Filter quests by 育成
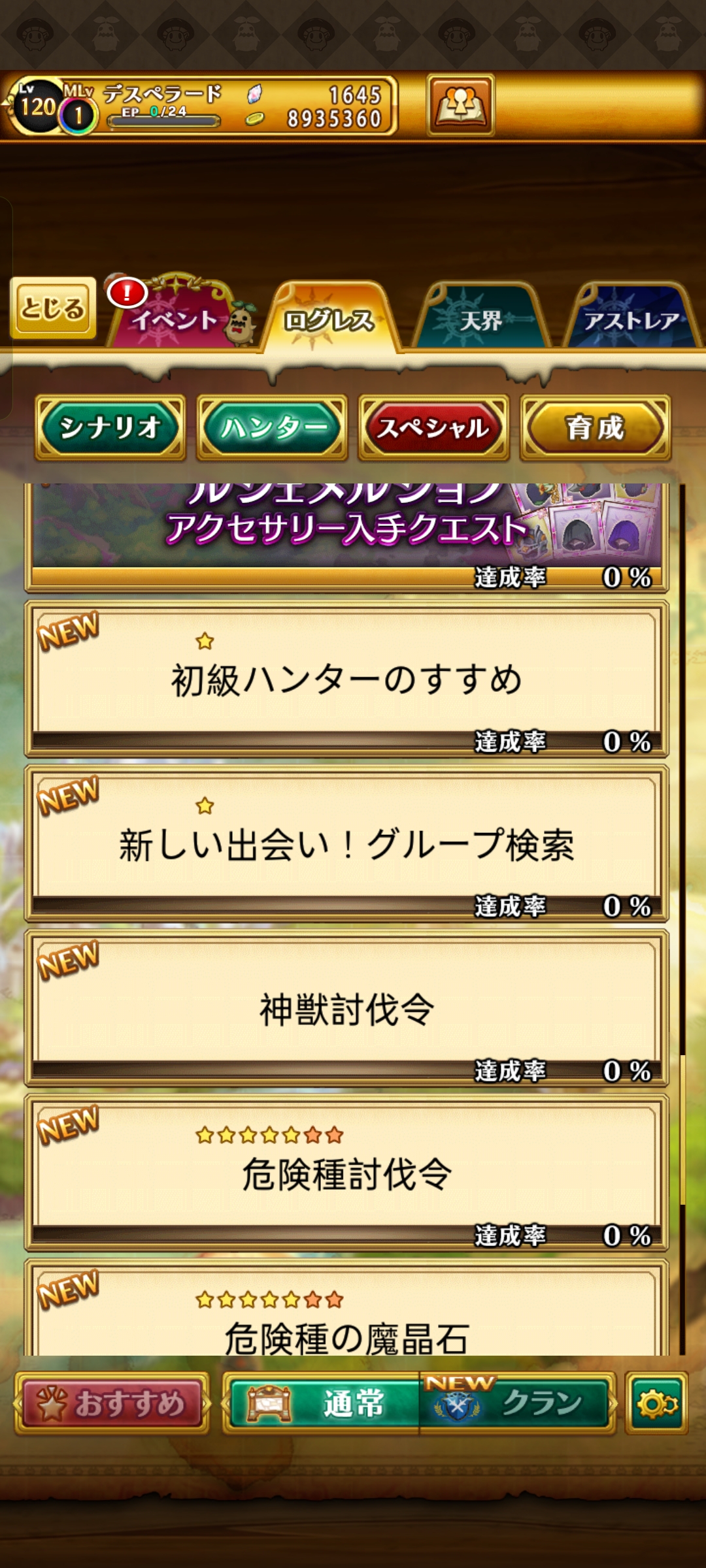 coord(595,427)
